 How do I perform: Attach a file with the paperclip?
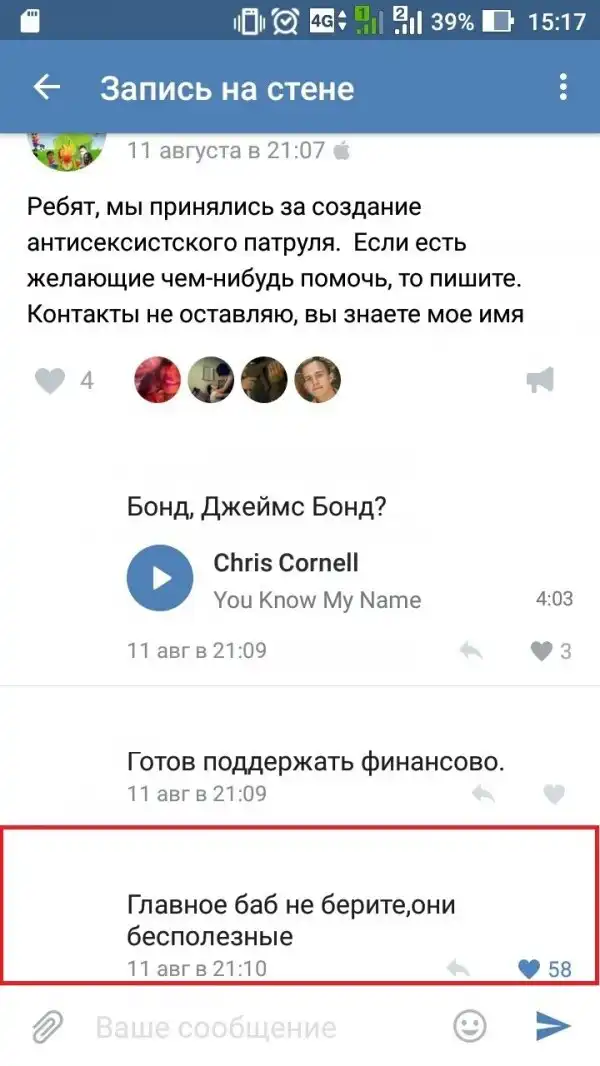pos(46,1026)
